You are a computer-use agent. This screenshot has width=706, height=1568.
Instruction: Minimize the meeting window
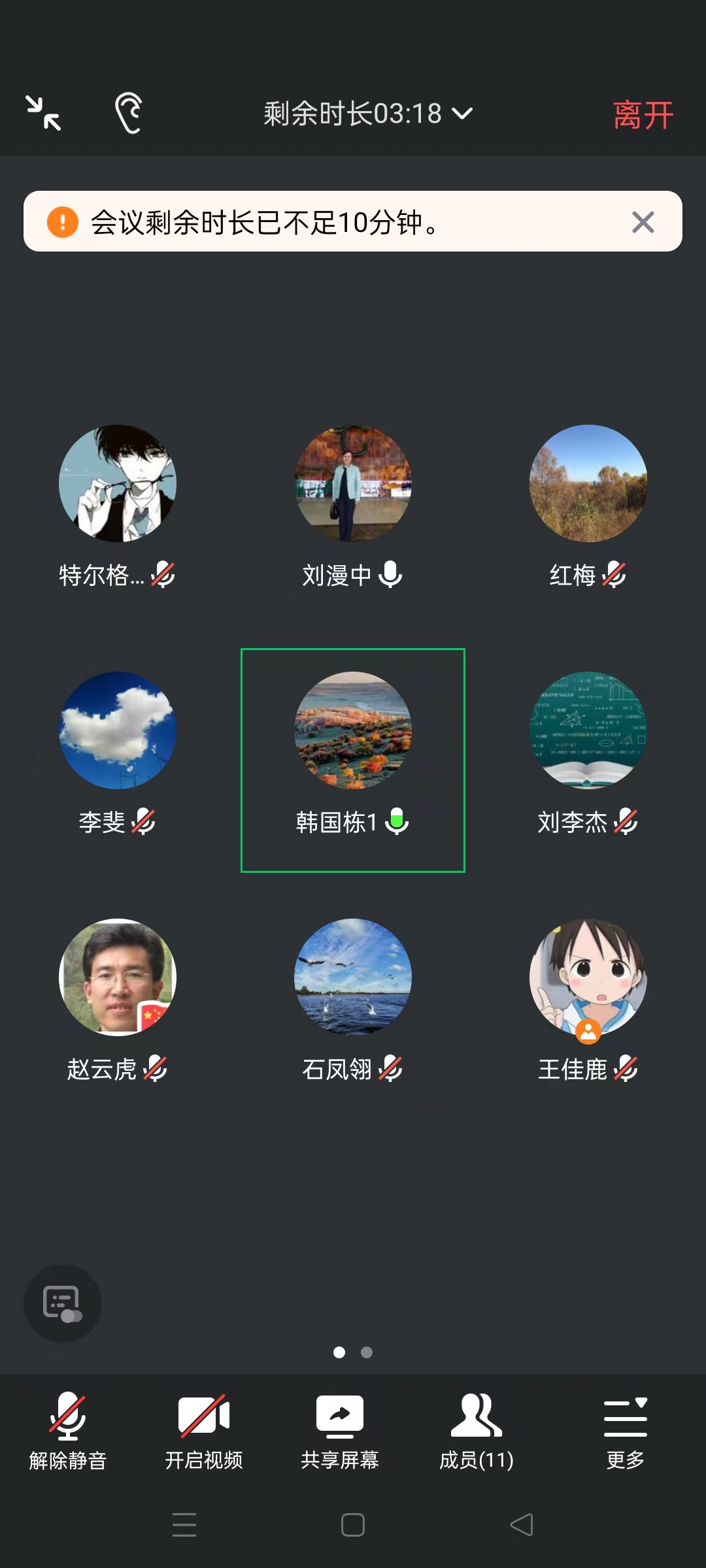tap(43, 113)
